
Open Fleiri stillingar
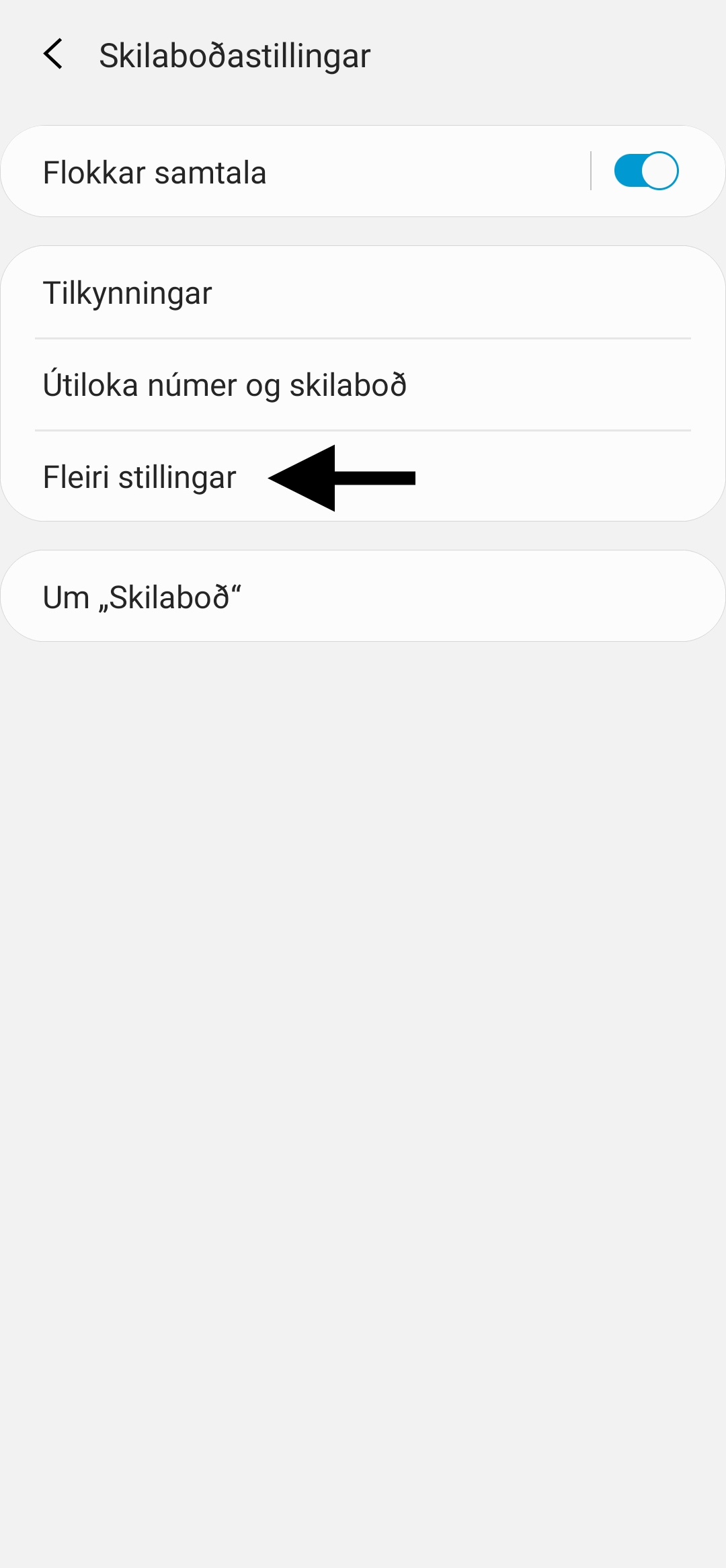point(363,477)
